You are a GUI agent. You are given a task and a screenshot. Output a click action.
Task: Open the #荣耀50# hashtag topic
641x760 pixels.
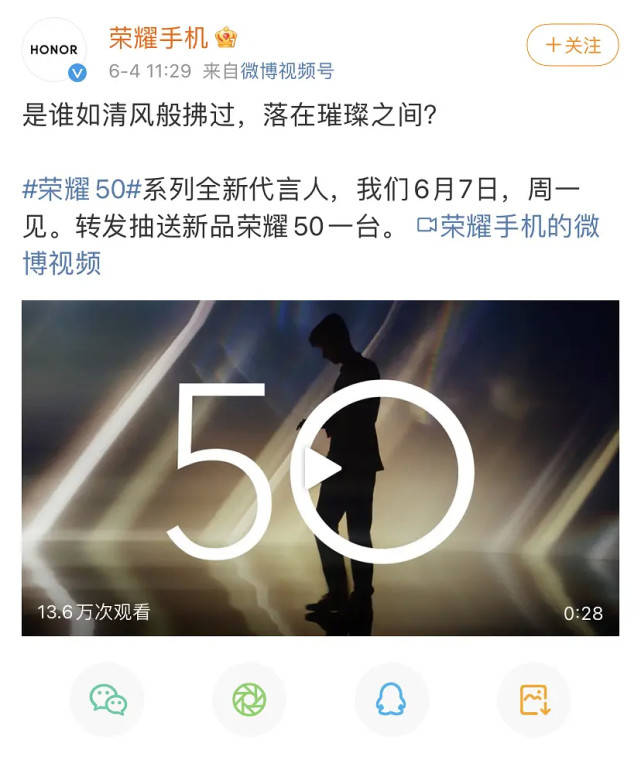click(81, 188)
